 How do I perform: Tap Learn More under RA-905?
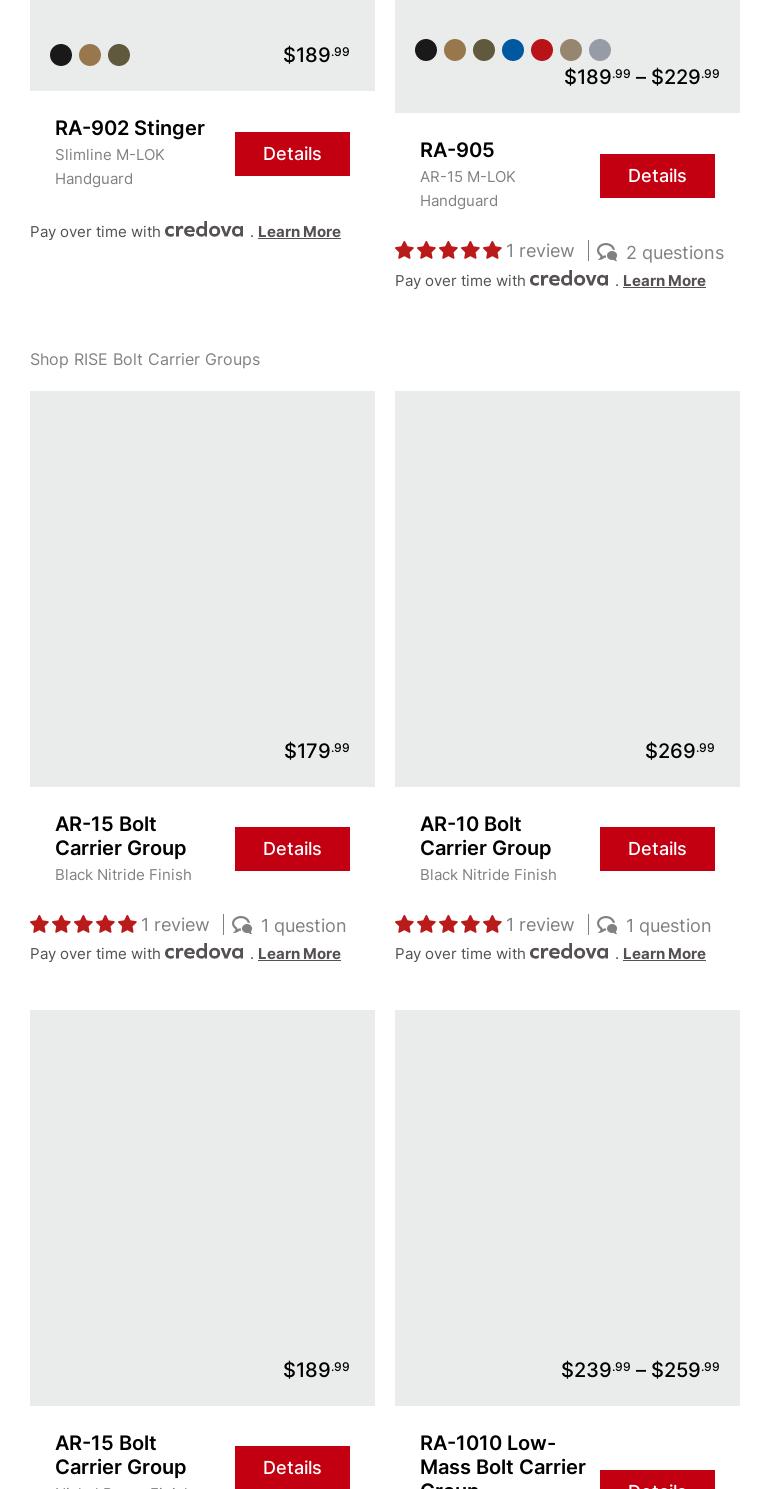(664, 281)
